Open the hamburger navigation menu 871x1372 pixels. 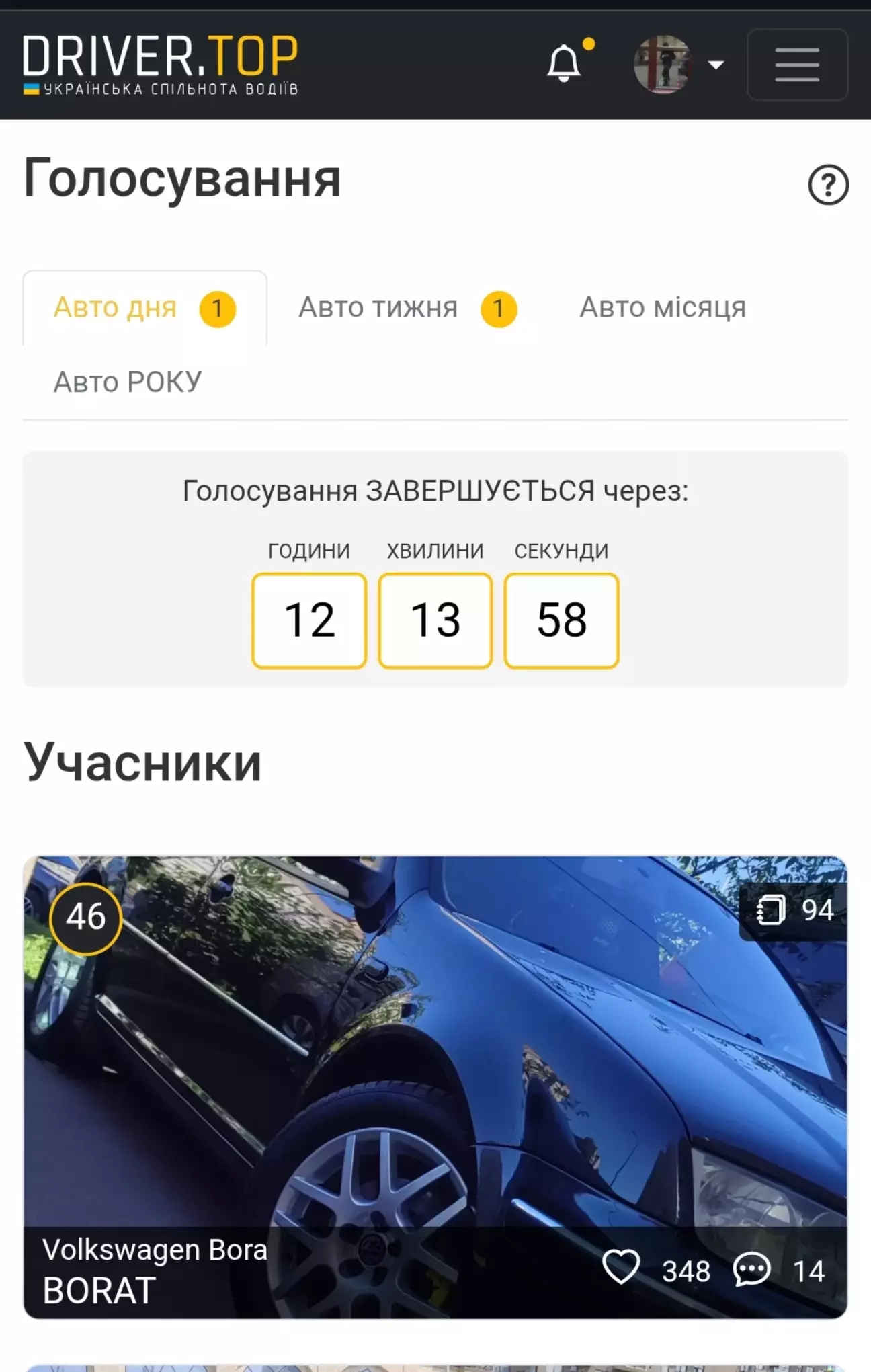(797, 65)
